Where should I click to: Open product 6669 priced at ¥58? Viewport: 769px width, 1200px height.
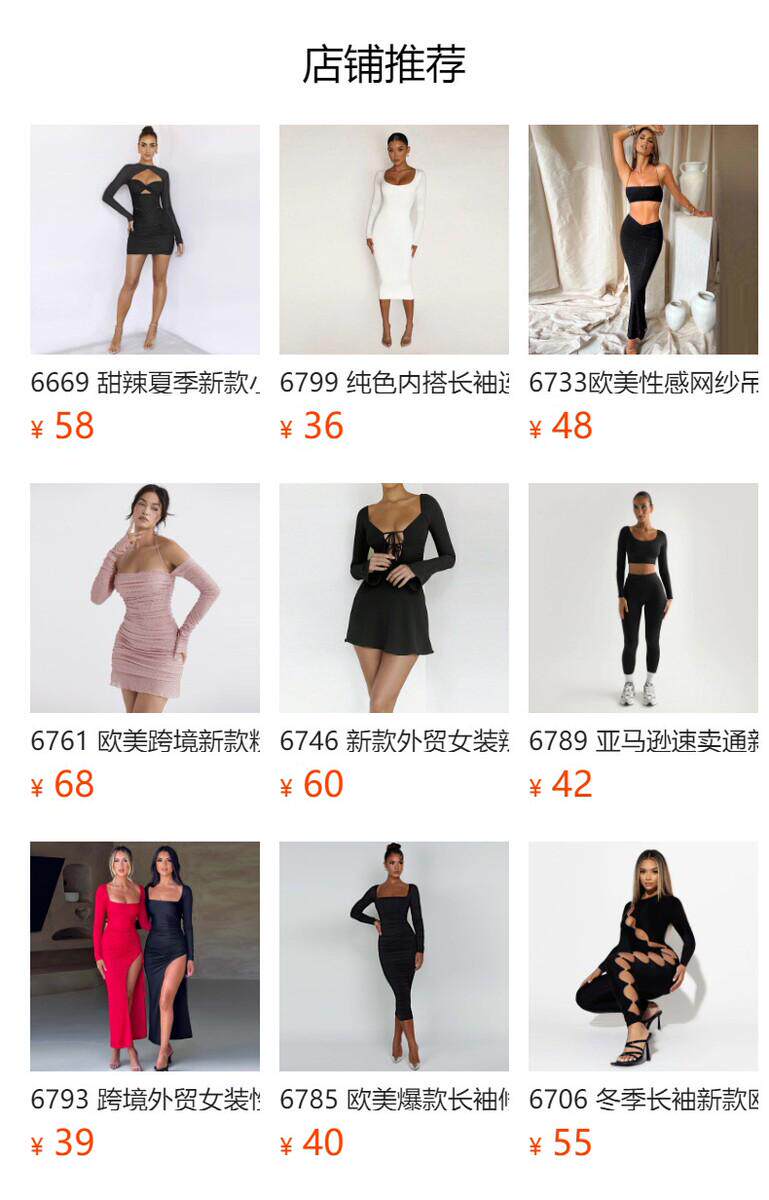click(145, 285)
